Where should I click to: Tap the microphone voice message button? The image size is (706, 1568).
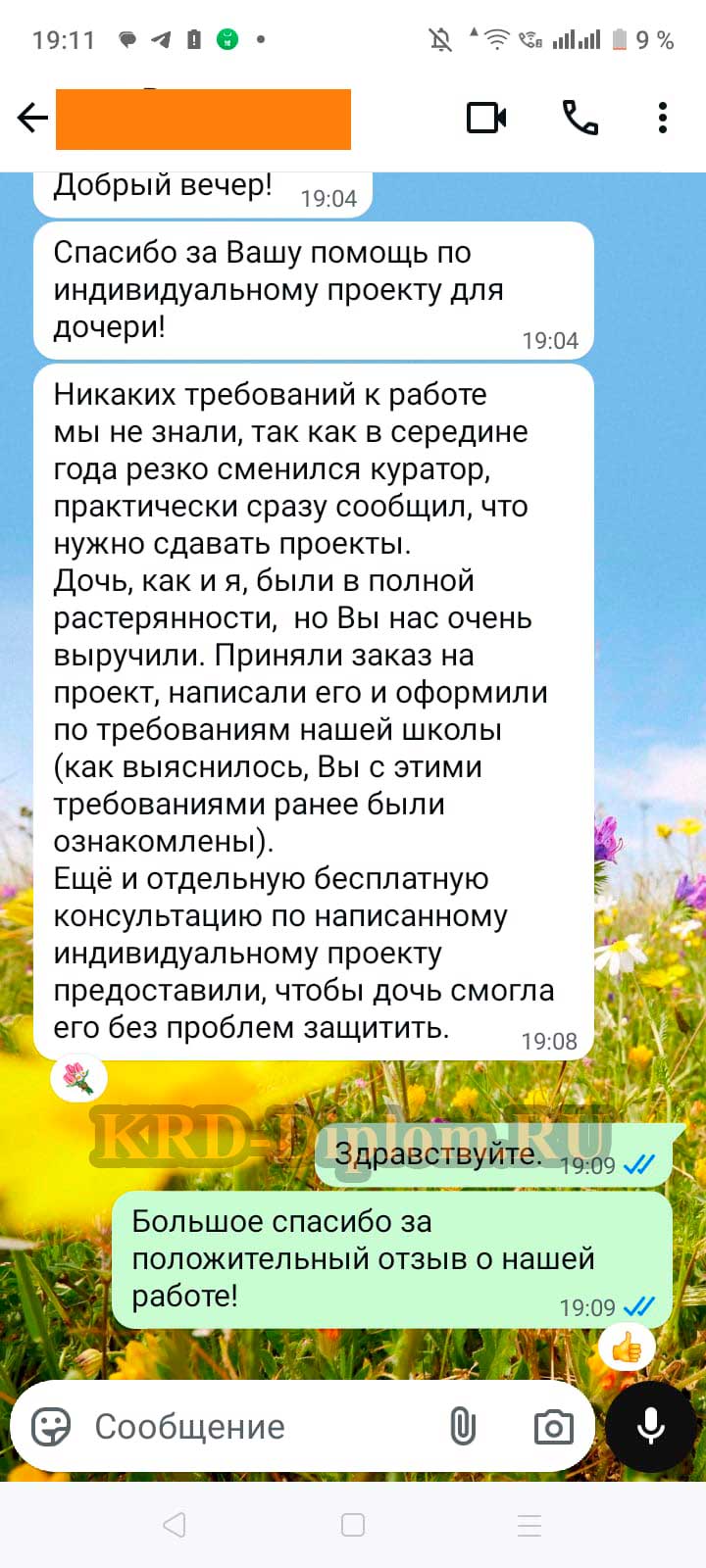coord(651,1427)
